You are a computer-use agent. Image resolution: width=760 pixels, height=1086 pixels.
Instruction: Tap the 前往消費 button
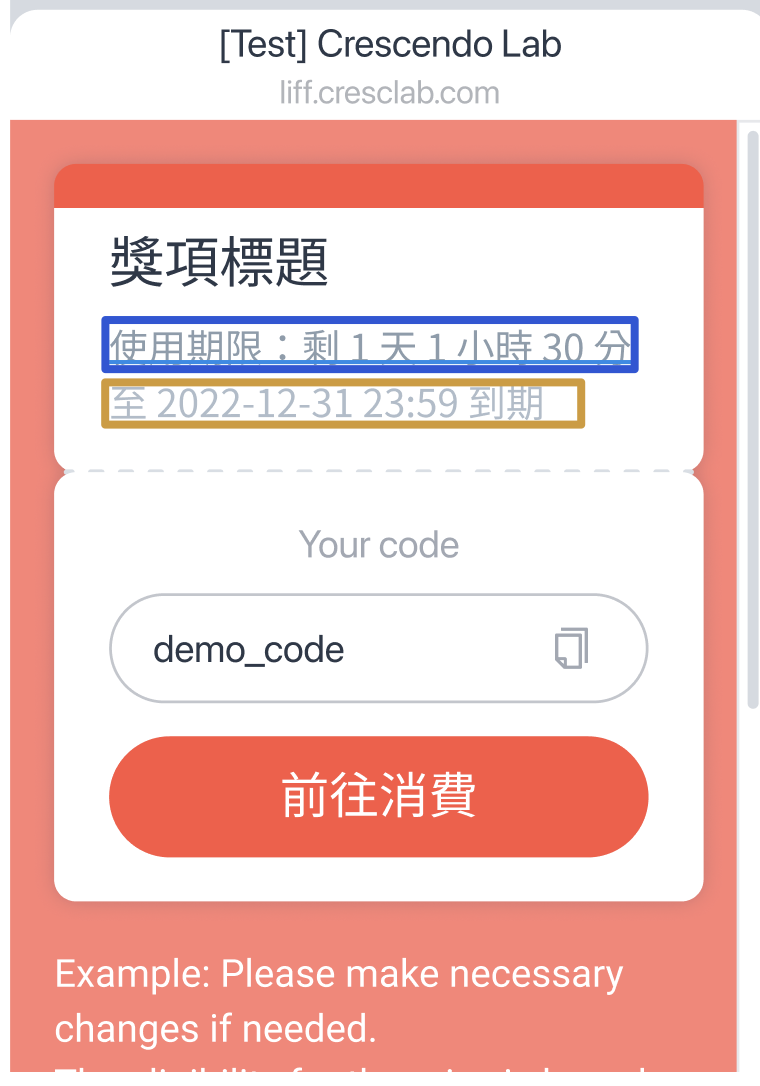click(x=378, y=796)
